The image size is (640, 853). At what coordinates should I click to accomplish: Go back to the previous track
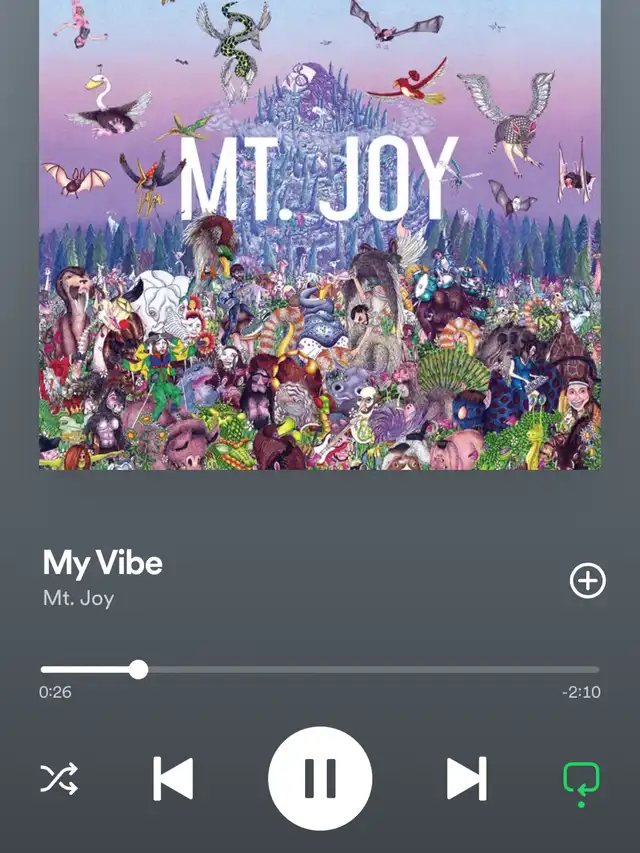pos(173,778)
